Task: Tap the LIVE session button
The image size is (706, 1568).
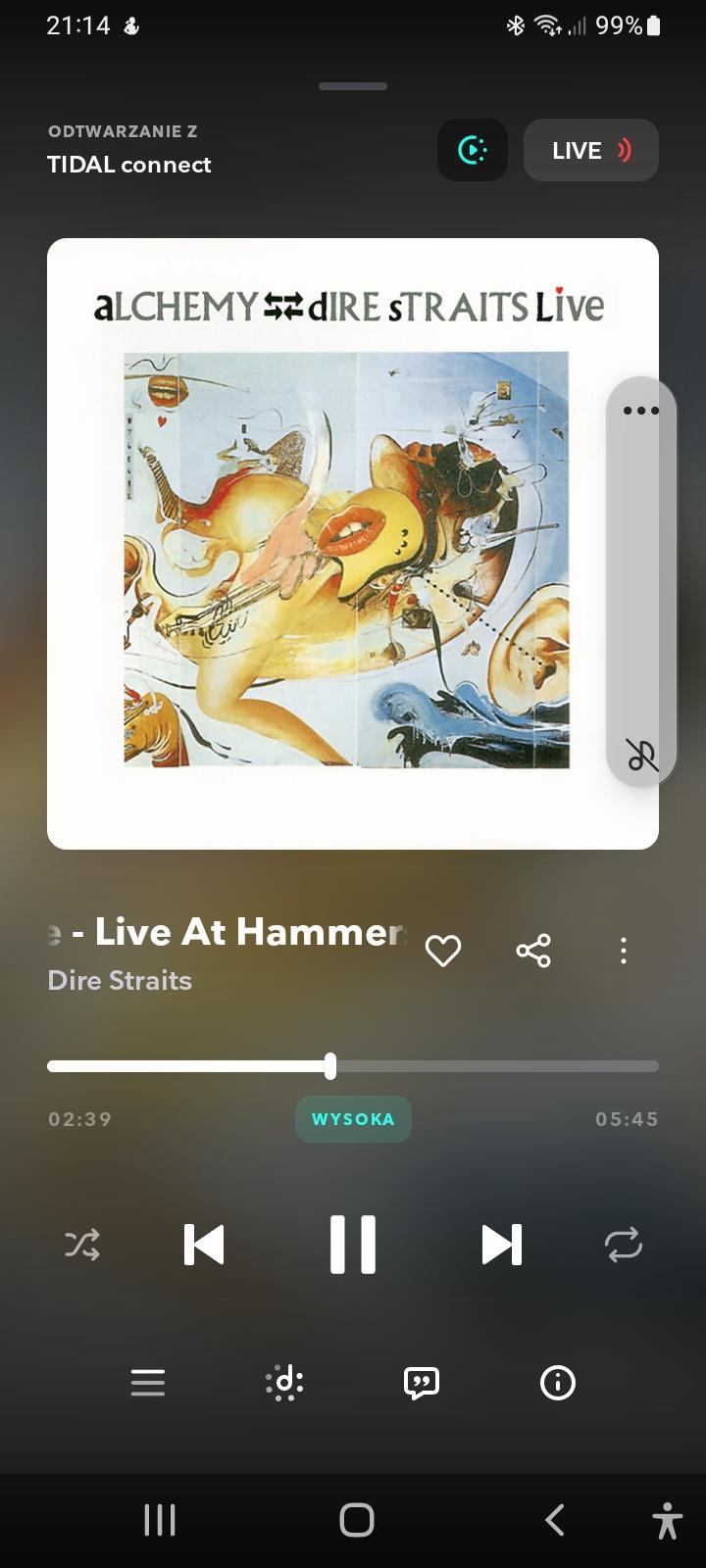Action: coord(590,150)
